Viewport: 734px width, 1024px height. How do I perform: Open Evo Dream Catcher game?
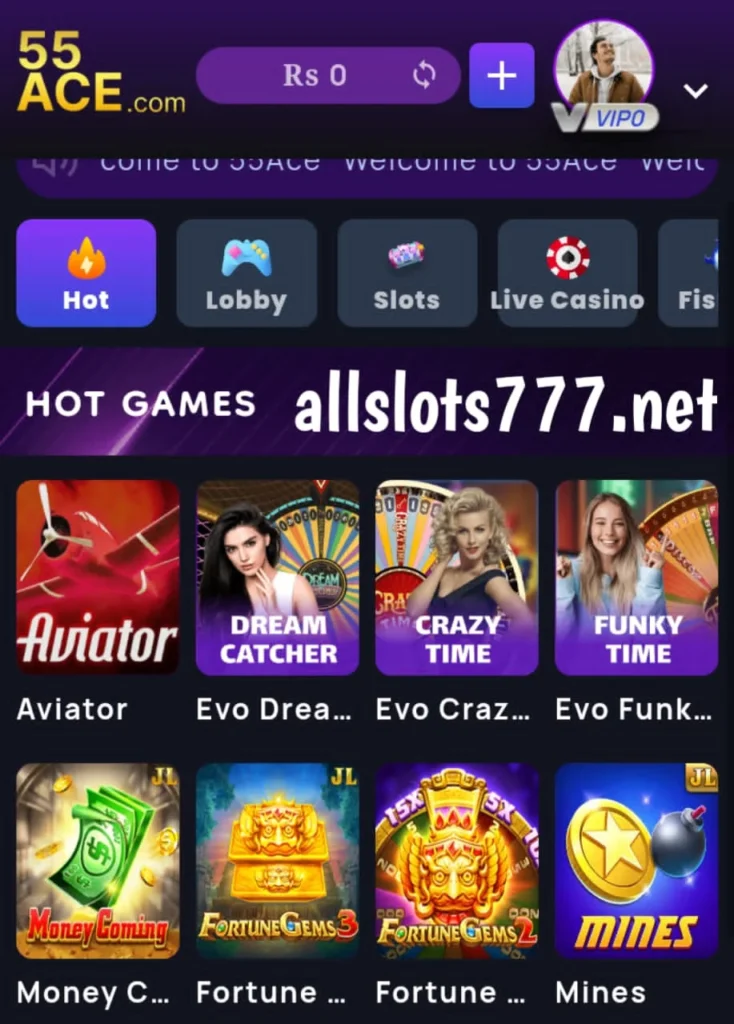pos(277,578)
